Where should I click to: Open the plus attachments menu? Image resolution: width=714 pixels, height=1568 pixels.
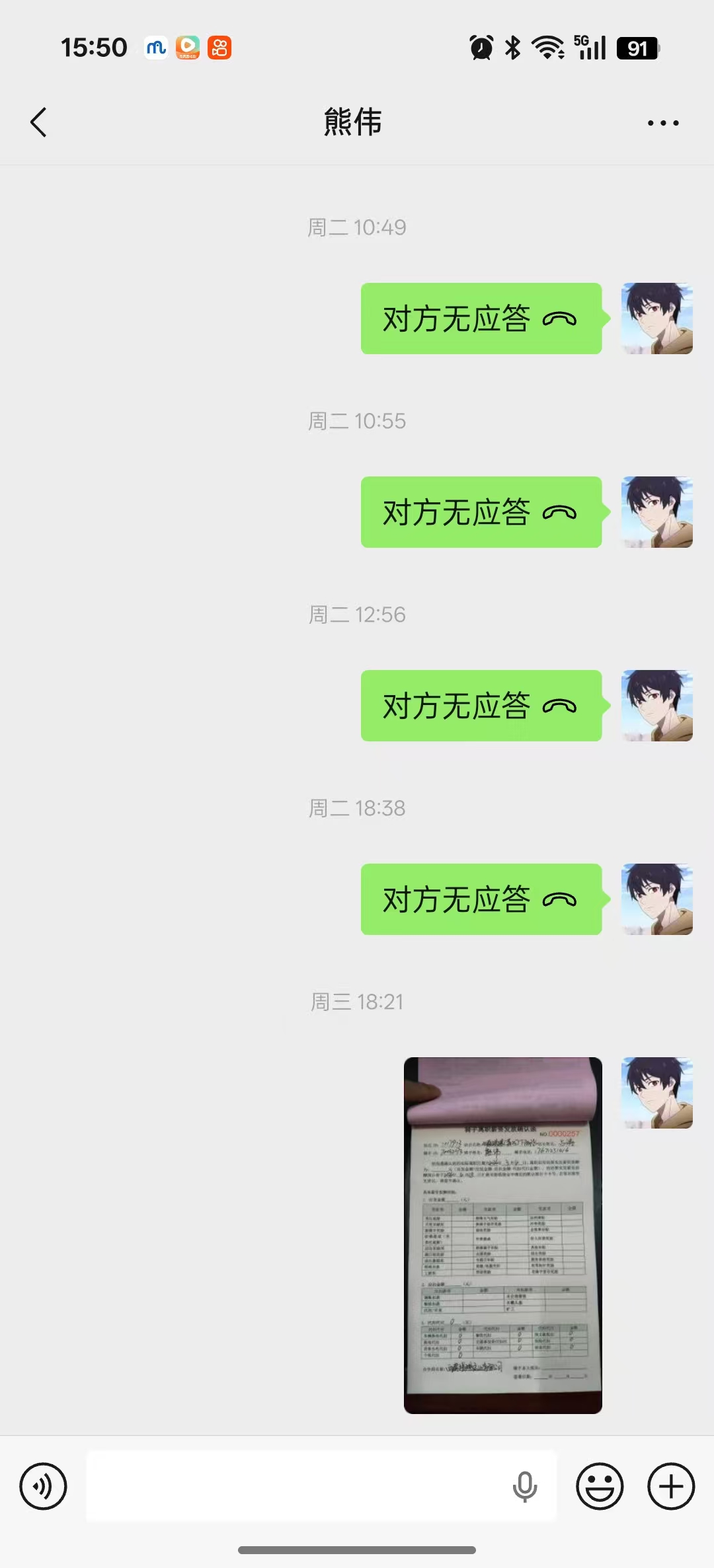[670, 1486]
